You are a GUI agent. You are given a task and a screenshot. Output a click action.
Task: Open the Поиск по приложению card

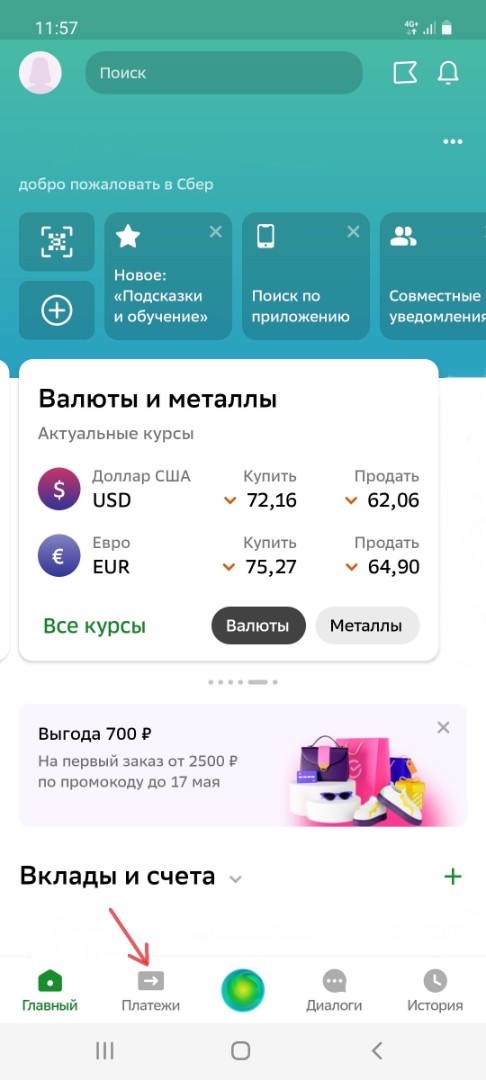click(306, 276)
